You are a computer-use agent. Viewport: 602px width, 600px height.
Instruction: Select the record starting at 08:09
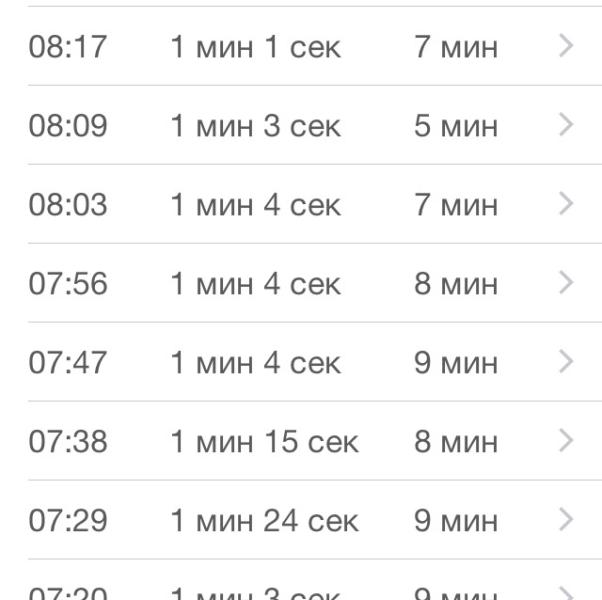pyautogui.click(x=300, y=126)
